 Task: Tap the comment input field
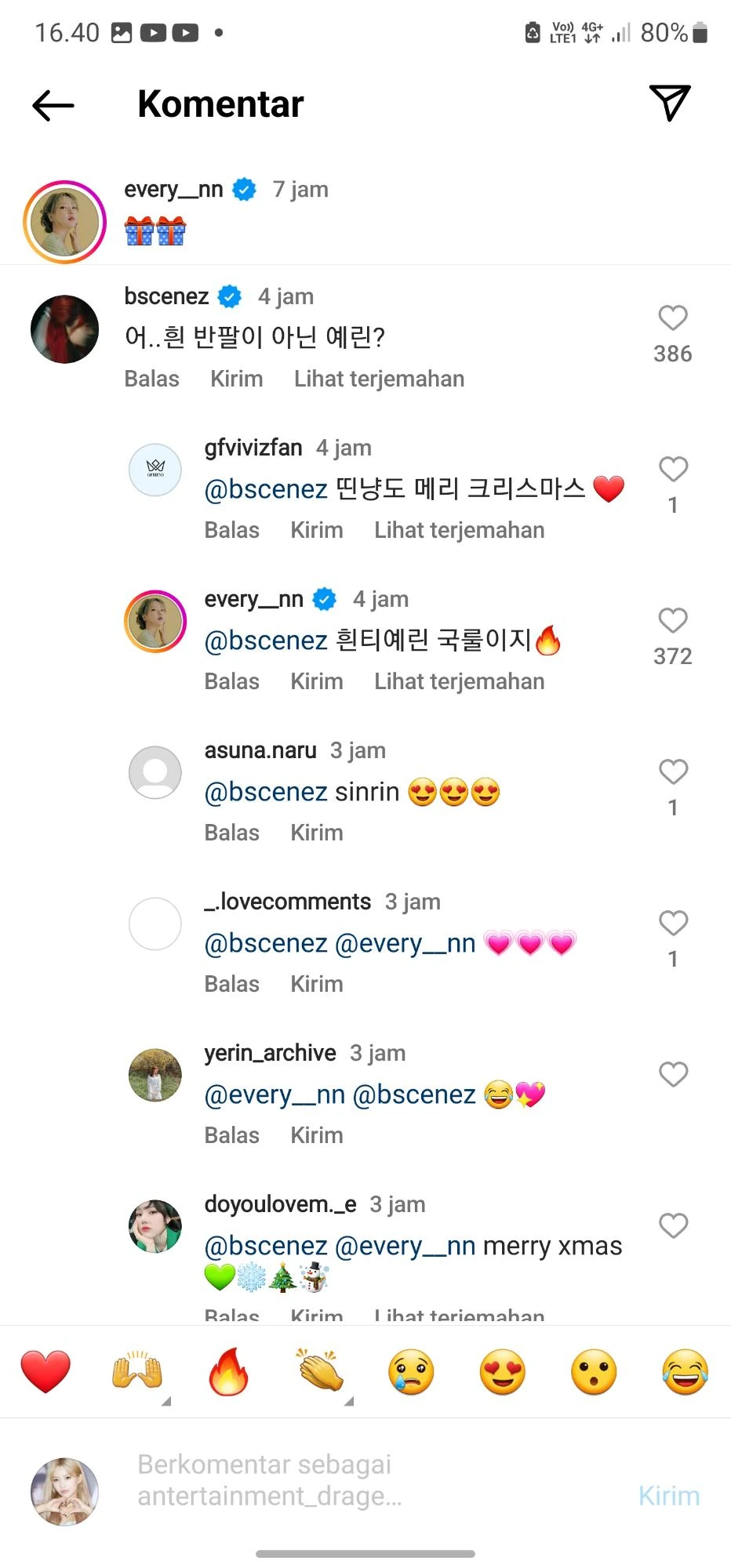pyautogui.click(x=353, y=1480)
